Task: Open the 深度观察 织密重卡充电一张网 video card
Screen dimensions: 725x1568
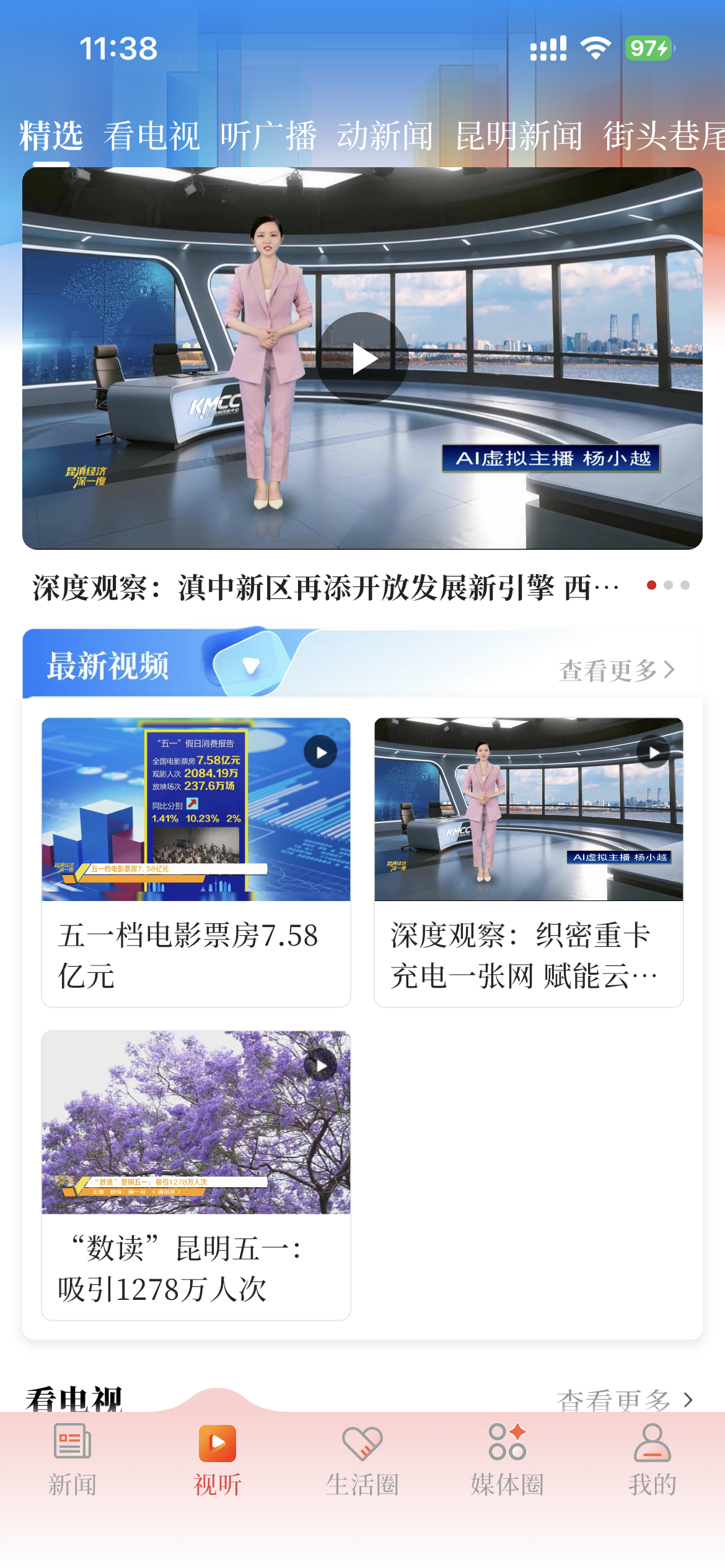Action: coord(529,862)
